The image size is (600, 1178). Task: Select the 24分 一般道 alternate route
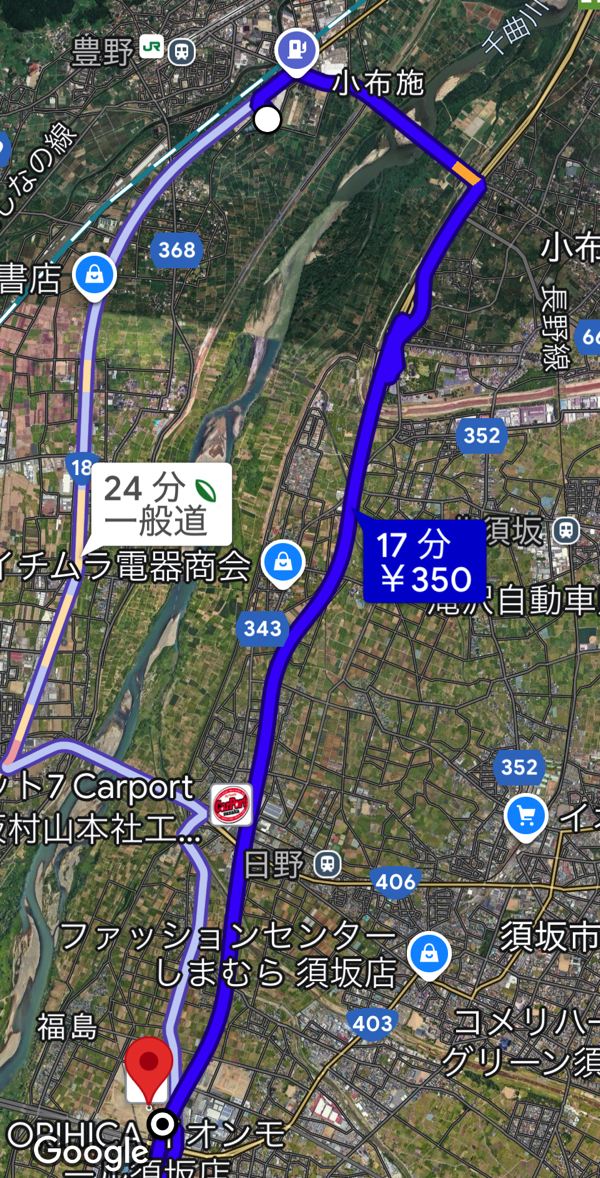pos(160,504)
